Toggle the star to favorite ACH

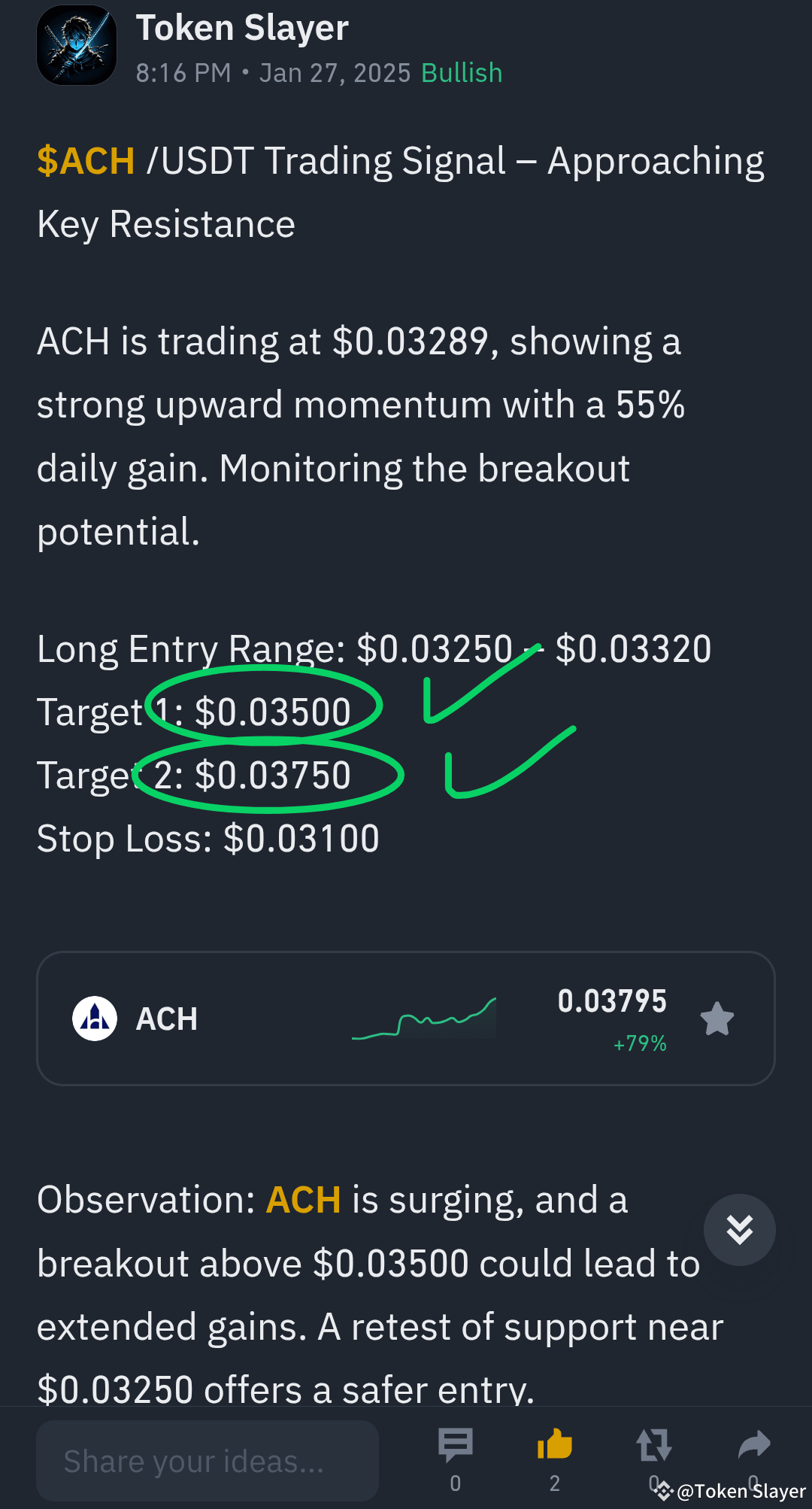[717, 1019]
